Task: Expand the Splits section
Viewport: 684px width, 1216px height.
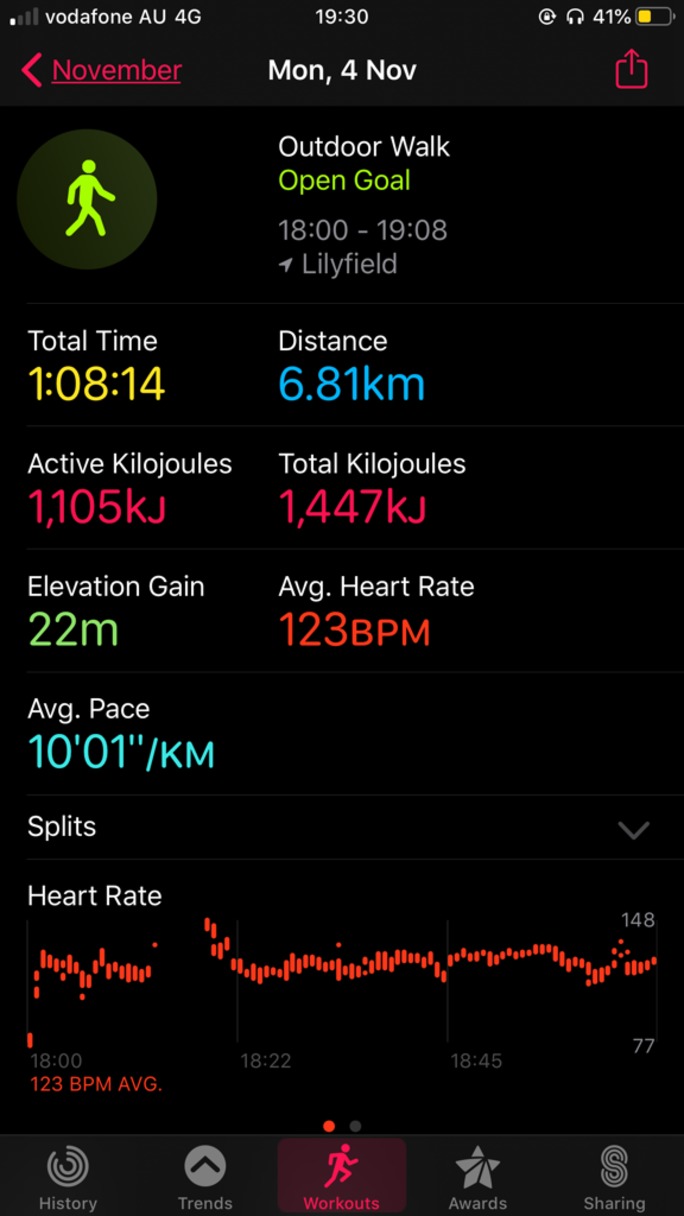Action: (340, 828)
